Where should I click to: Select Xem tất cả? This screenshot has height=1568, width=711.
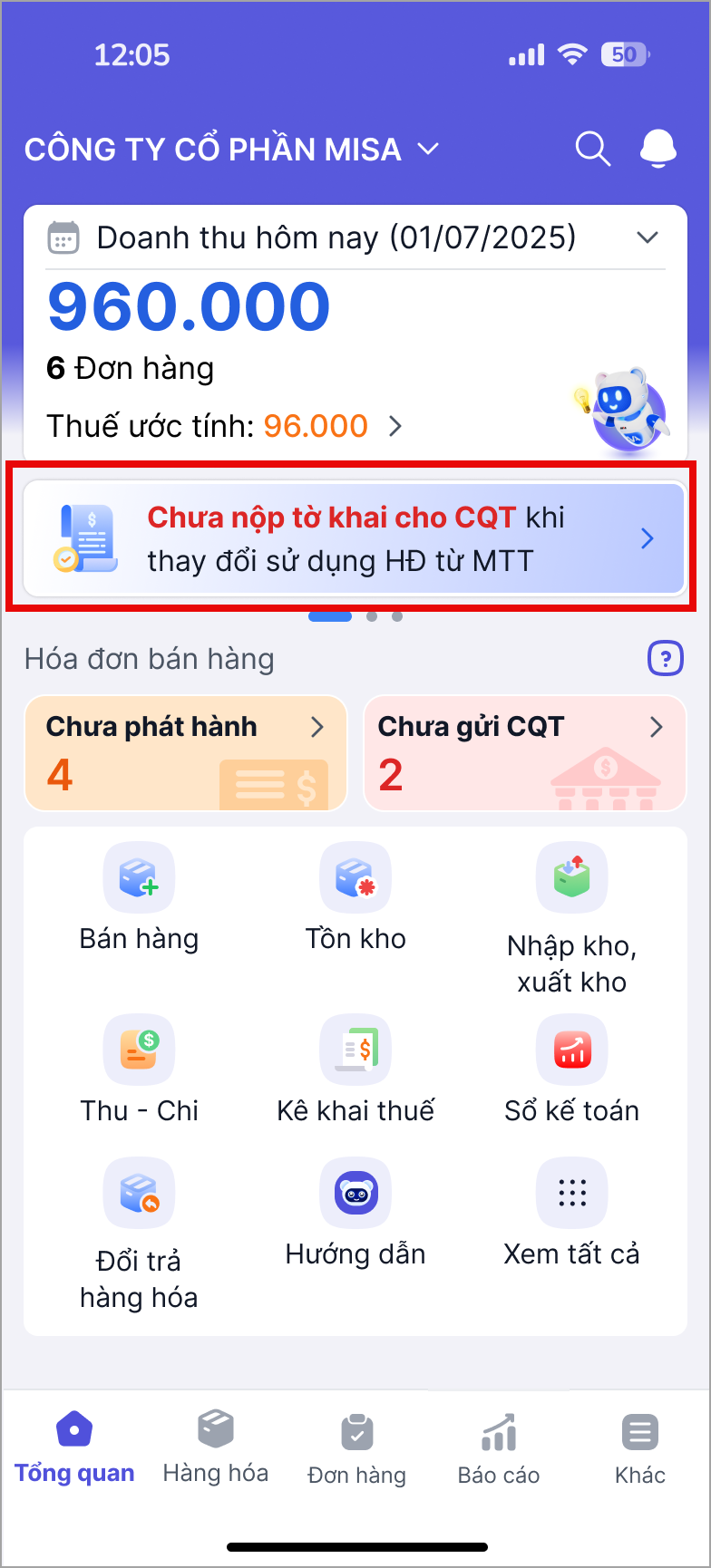572,1214
